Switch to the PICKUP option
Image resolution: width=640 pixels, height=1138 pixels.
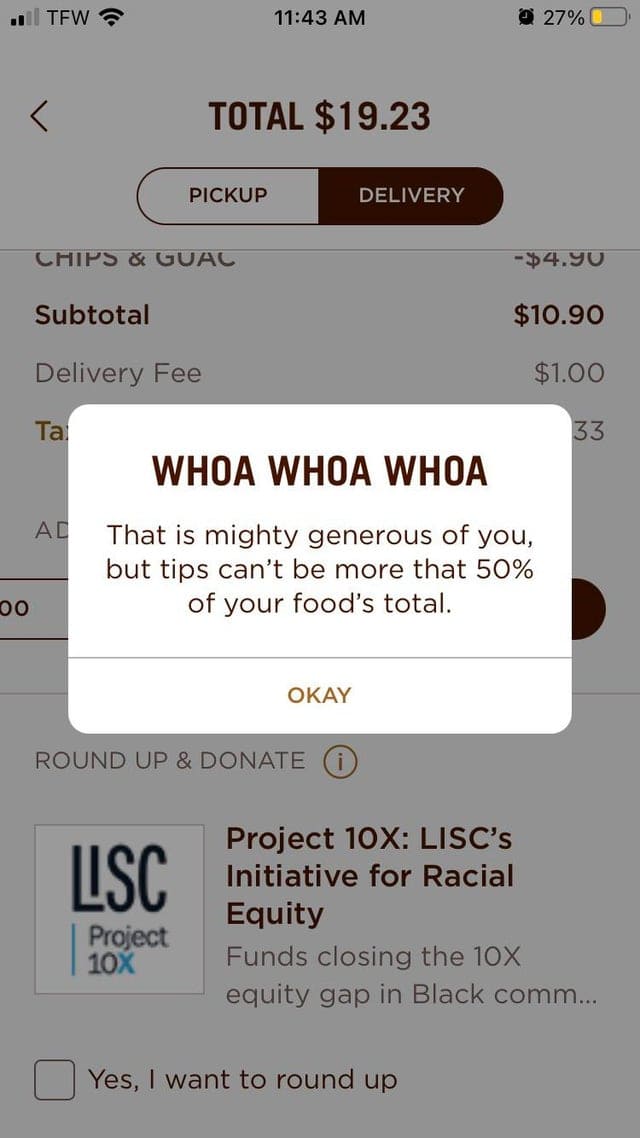(x=228, y=195)
